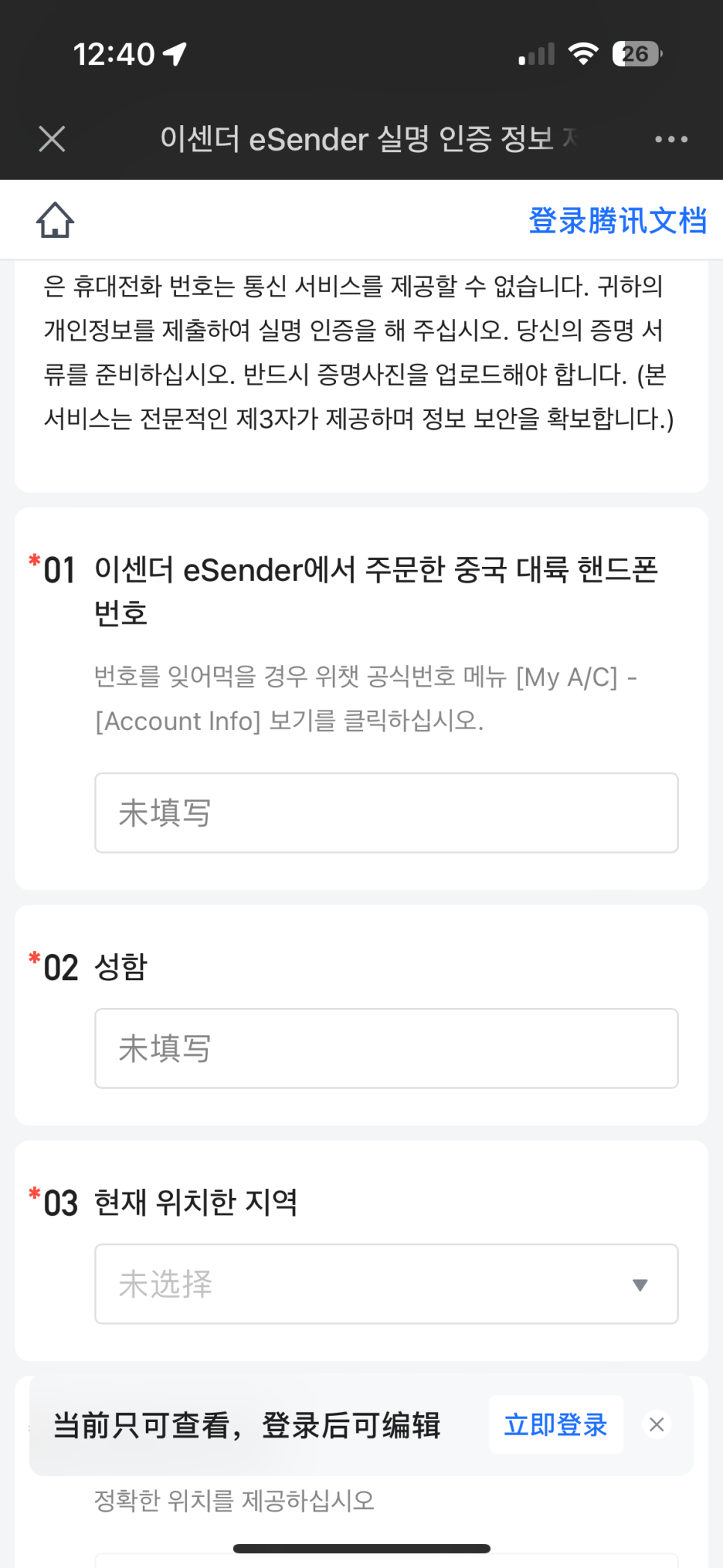This screenshot has height=1568, width=723.
Task: Open the three-dot overflow menu
Action: pos(671,139)
